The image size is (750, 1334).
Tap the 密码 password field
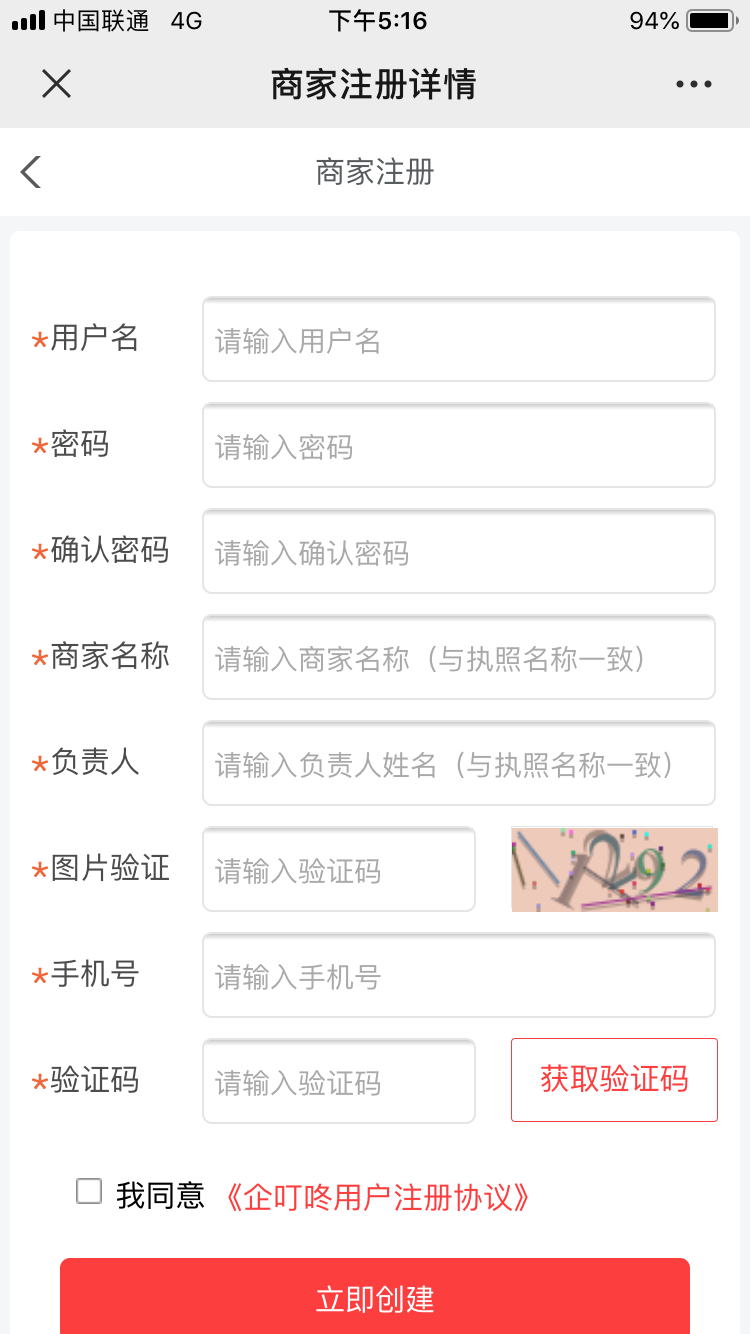pyautogui.click(x=459, y=445)
